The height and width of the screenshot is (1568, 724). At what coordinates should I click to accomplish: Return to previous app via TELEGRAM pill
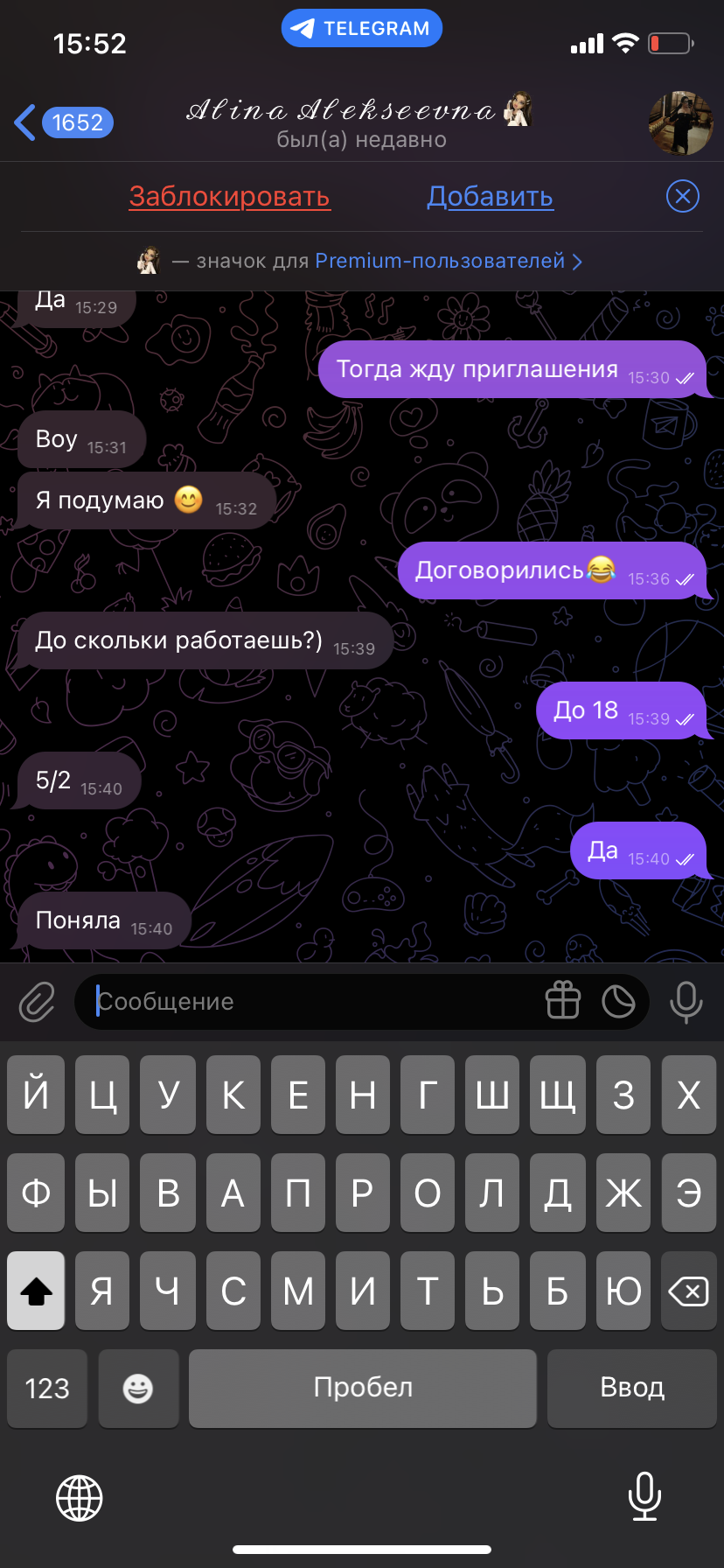point(362,28)
